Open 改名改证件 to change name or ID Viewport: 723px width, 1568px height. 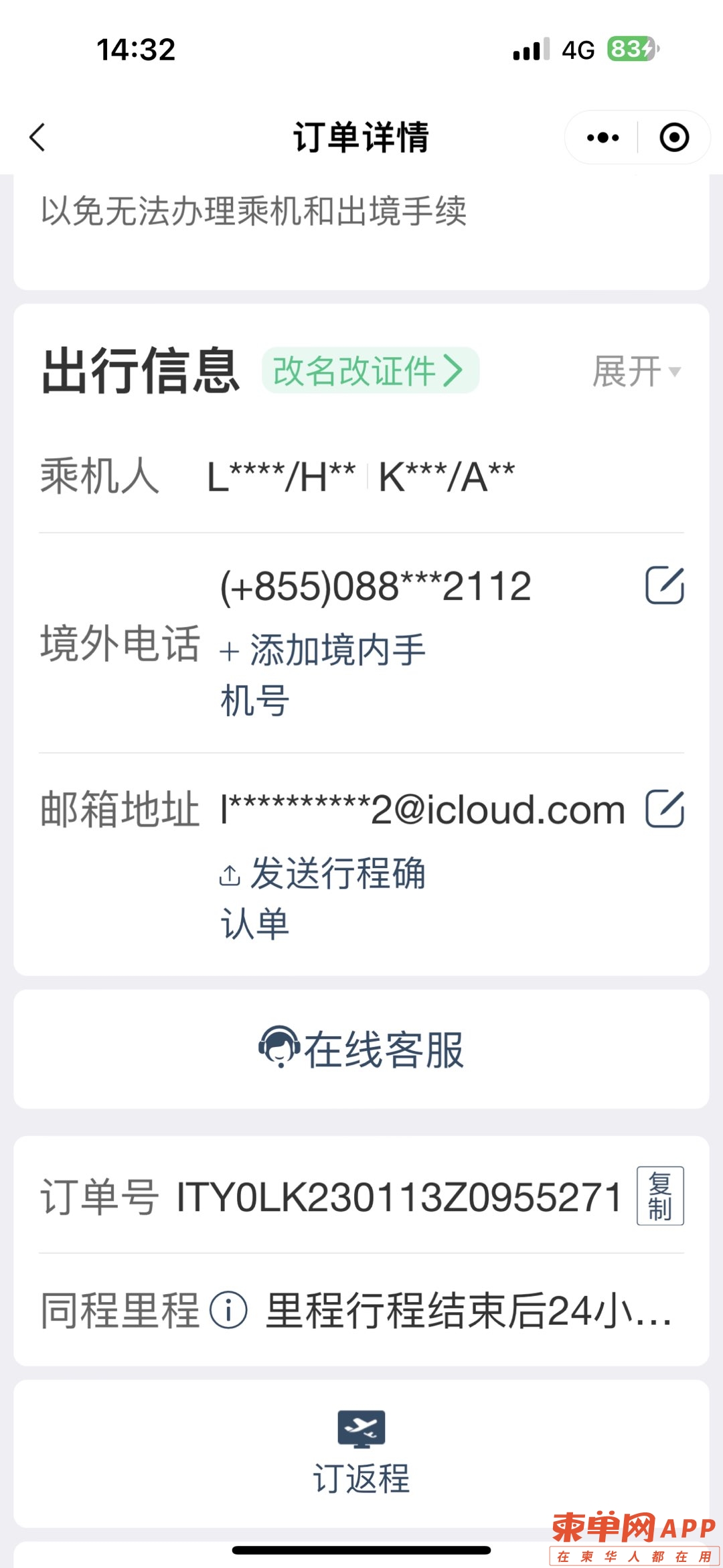coord(370,370)
